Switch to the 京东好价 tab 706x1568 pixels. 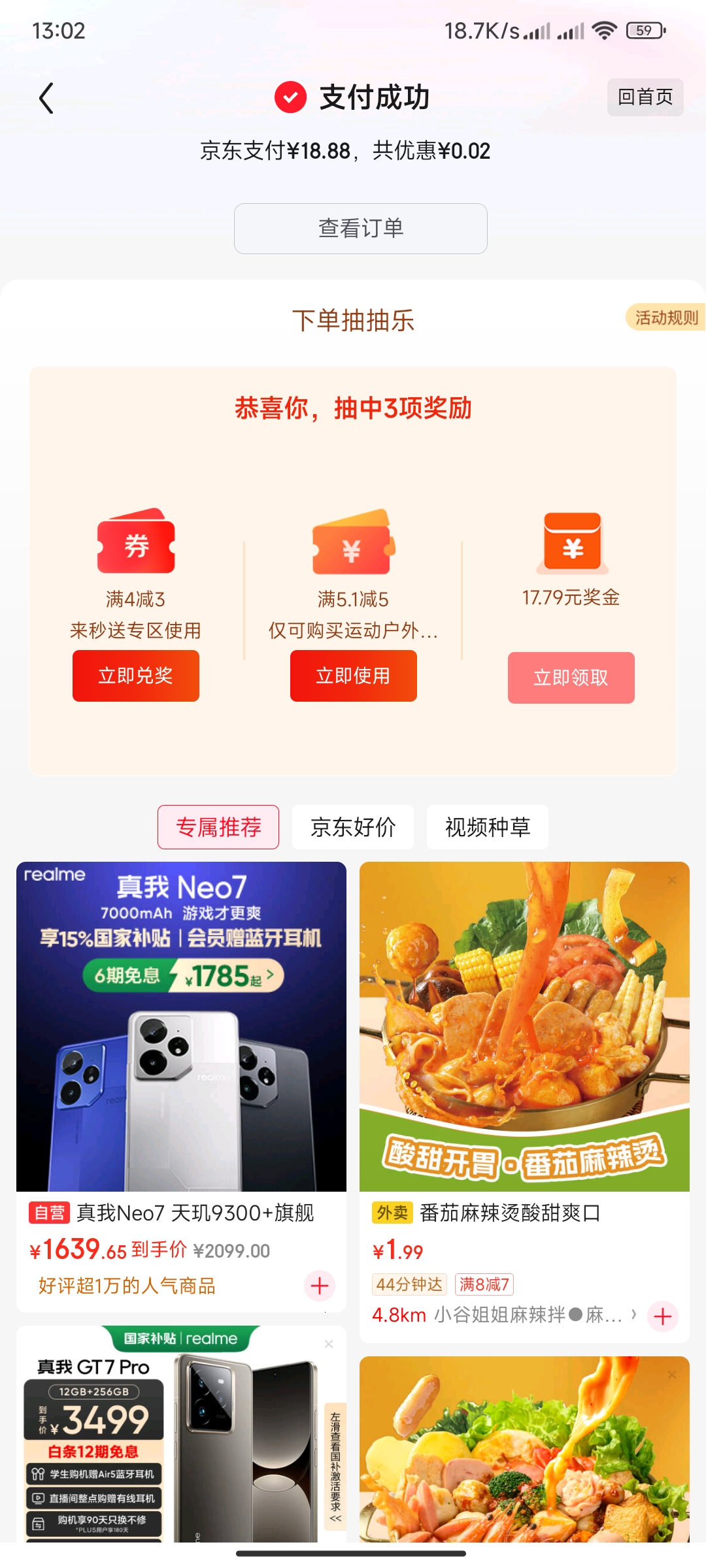[x=352, y=826]
